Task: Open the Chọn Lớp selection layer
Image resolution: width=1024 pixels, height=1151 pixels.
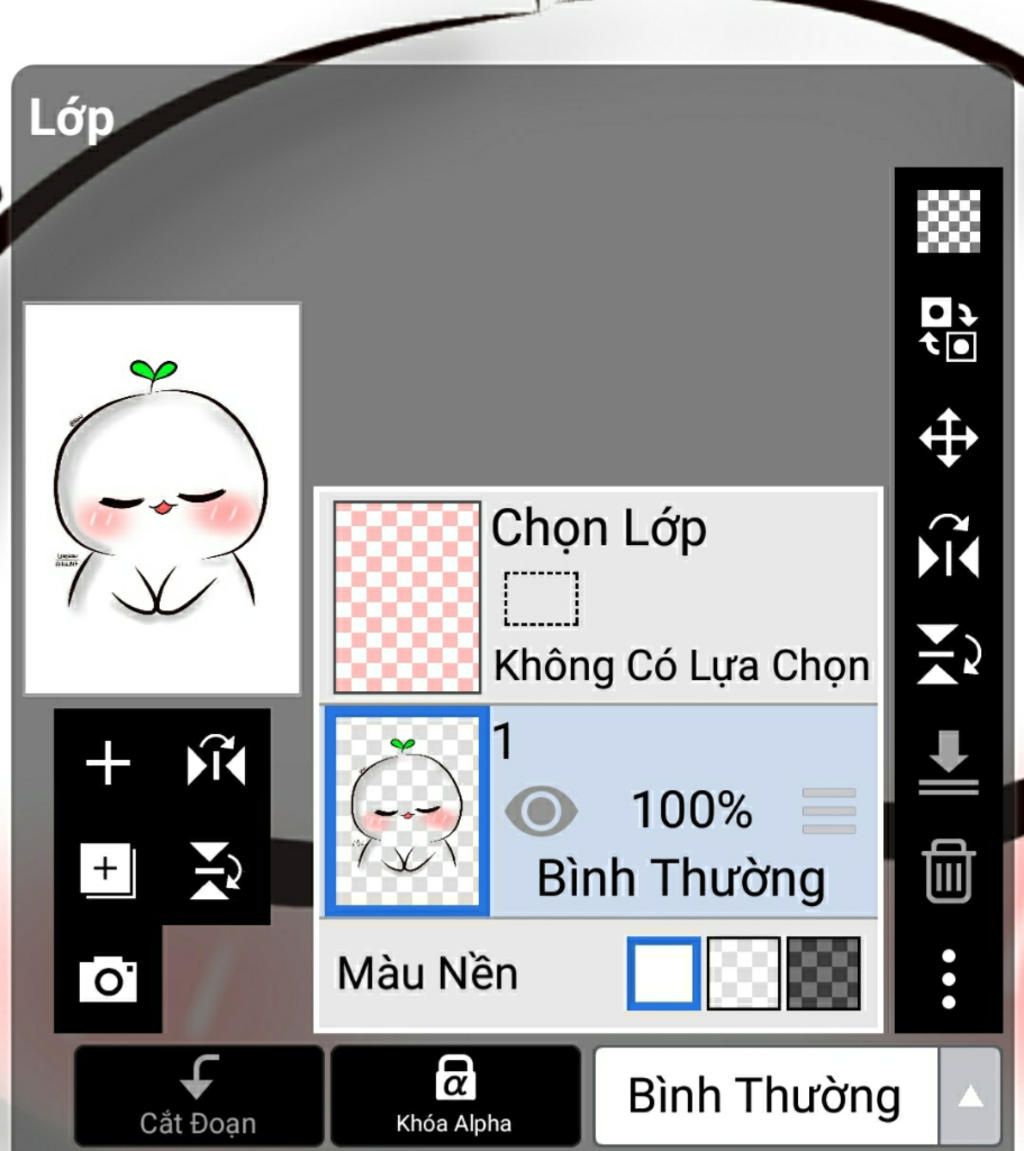Action: 406,598
